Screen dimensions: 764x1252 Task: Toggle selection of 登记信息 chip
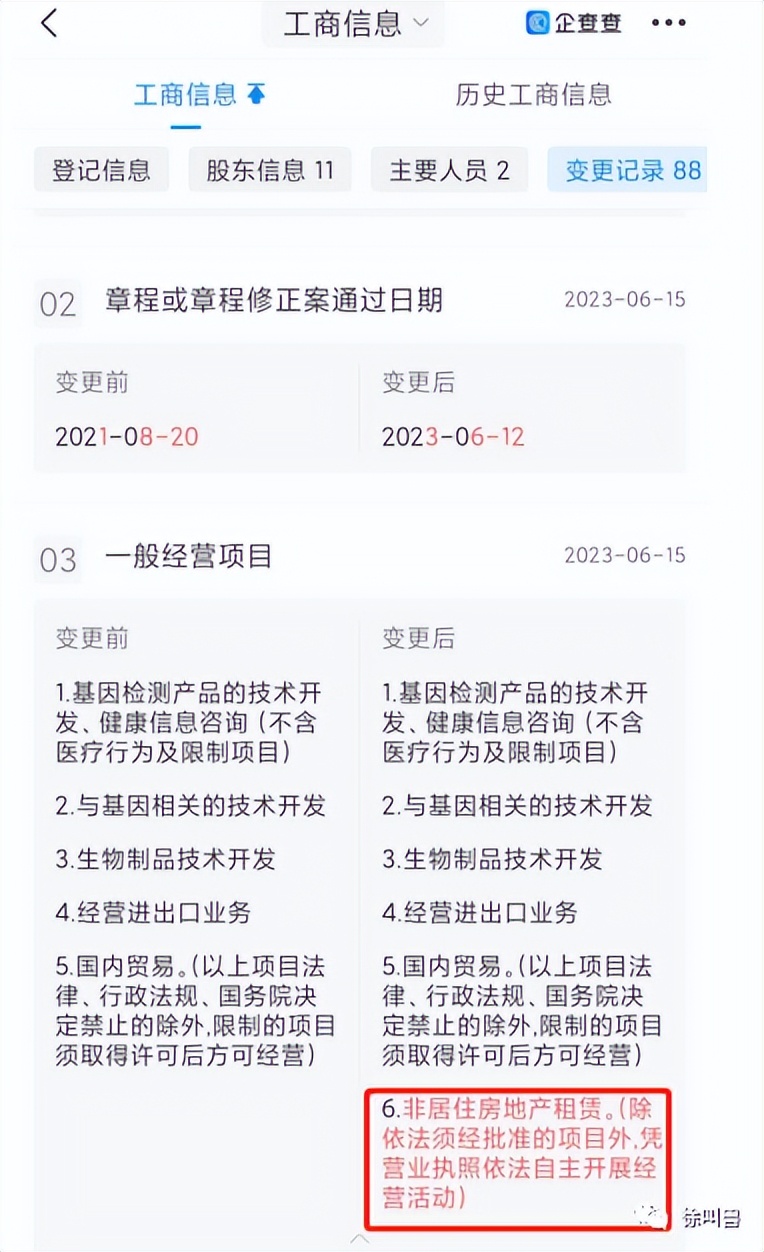[100, 169]
